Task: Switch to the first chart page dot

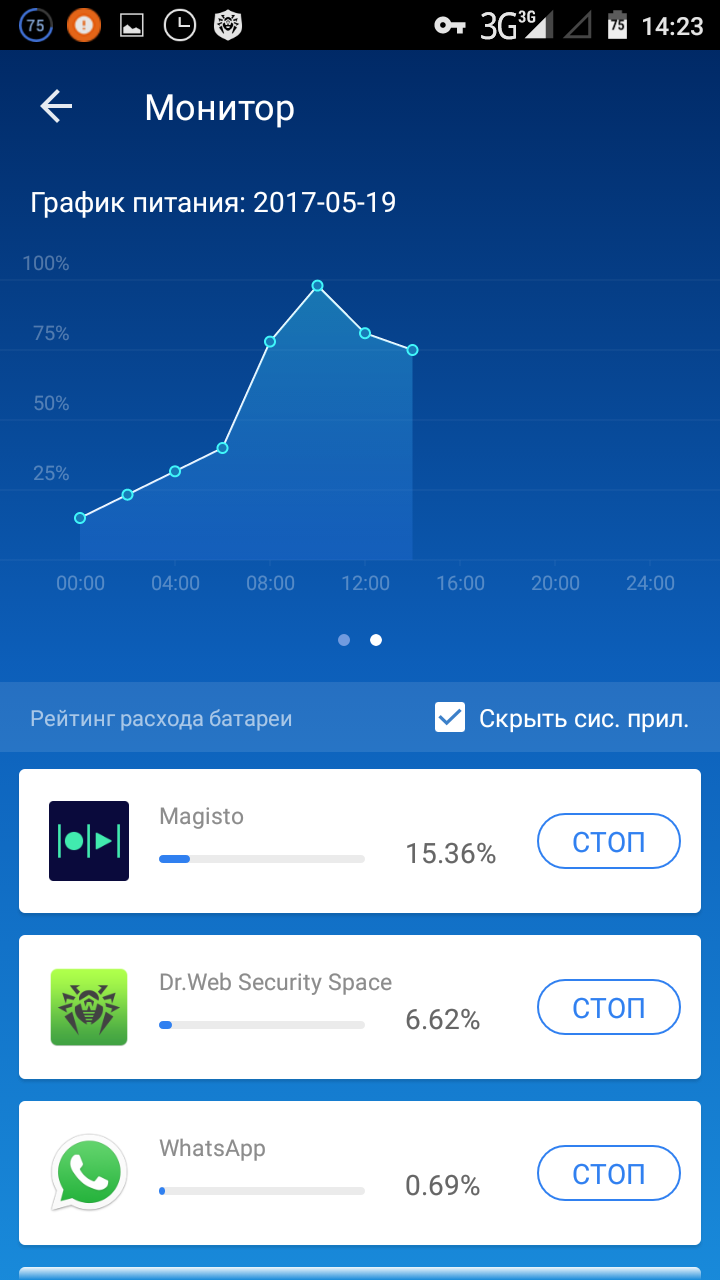Action: pos(344,640)
